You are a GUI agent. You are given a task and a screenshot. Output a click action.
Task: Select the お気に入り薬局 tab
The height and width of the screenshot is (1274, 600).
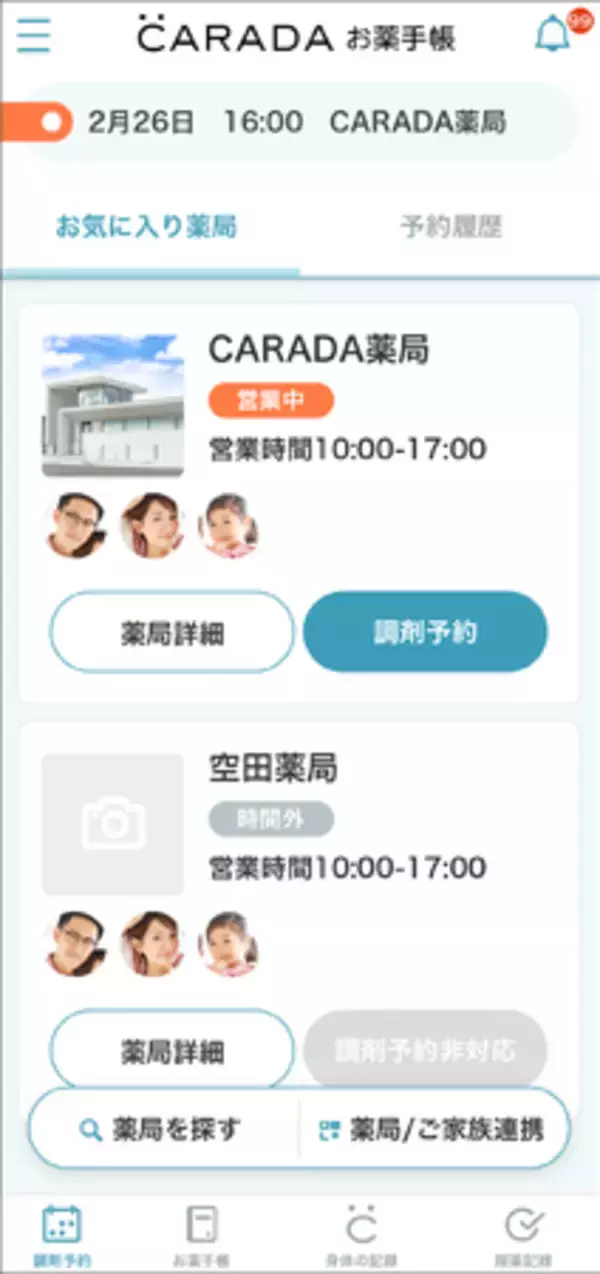pyautogui.click(x=146, y=228)
